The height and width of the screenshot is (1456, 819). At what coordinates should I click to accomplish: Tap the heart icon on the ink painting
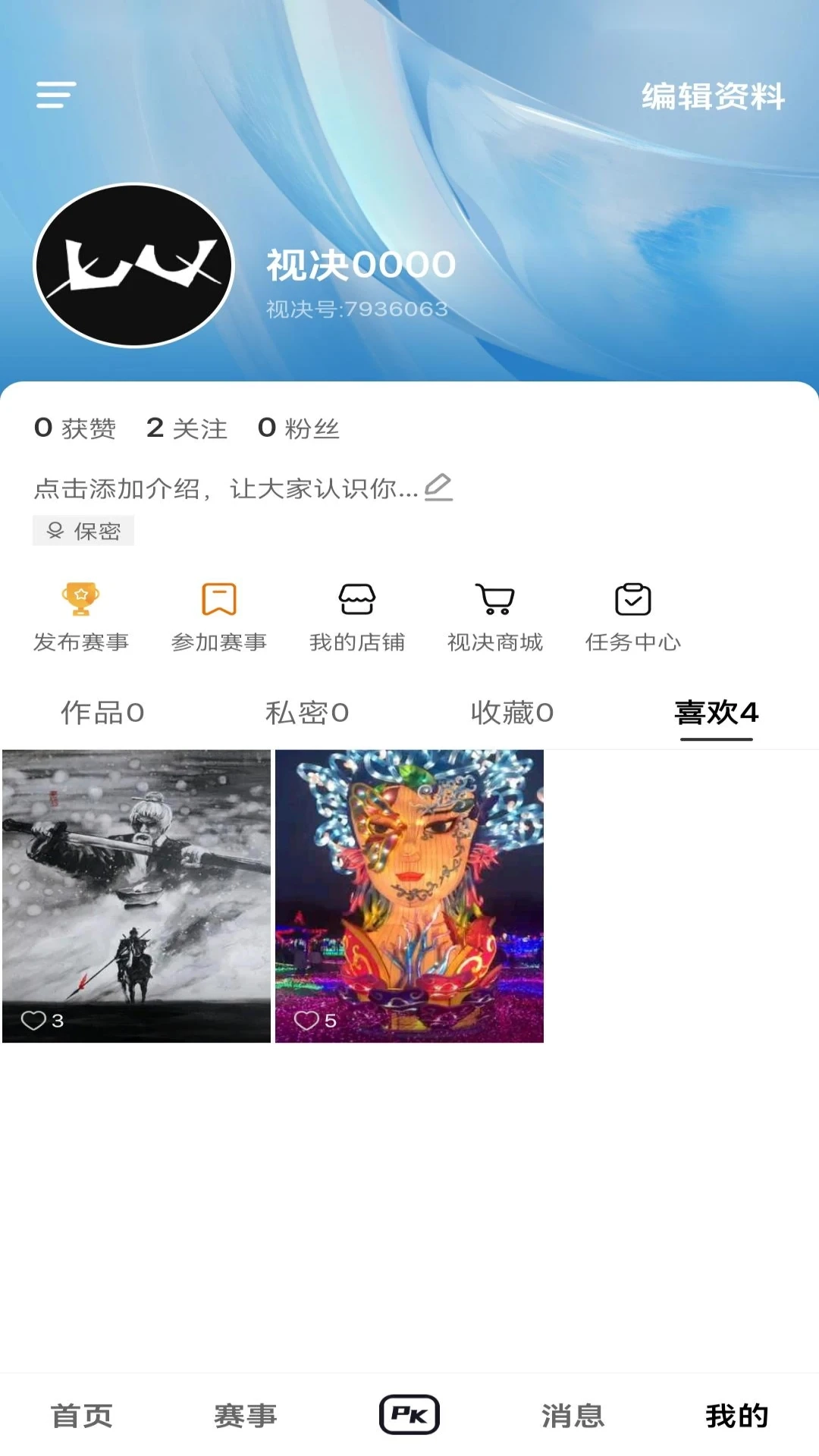[34, 1021]
